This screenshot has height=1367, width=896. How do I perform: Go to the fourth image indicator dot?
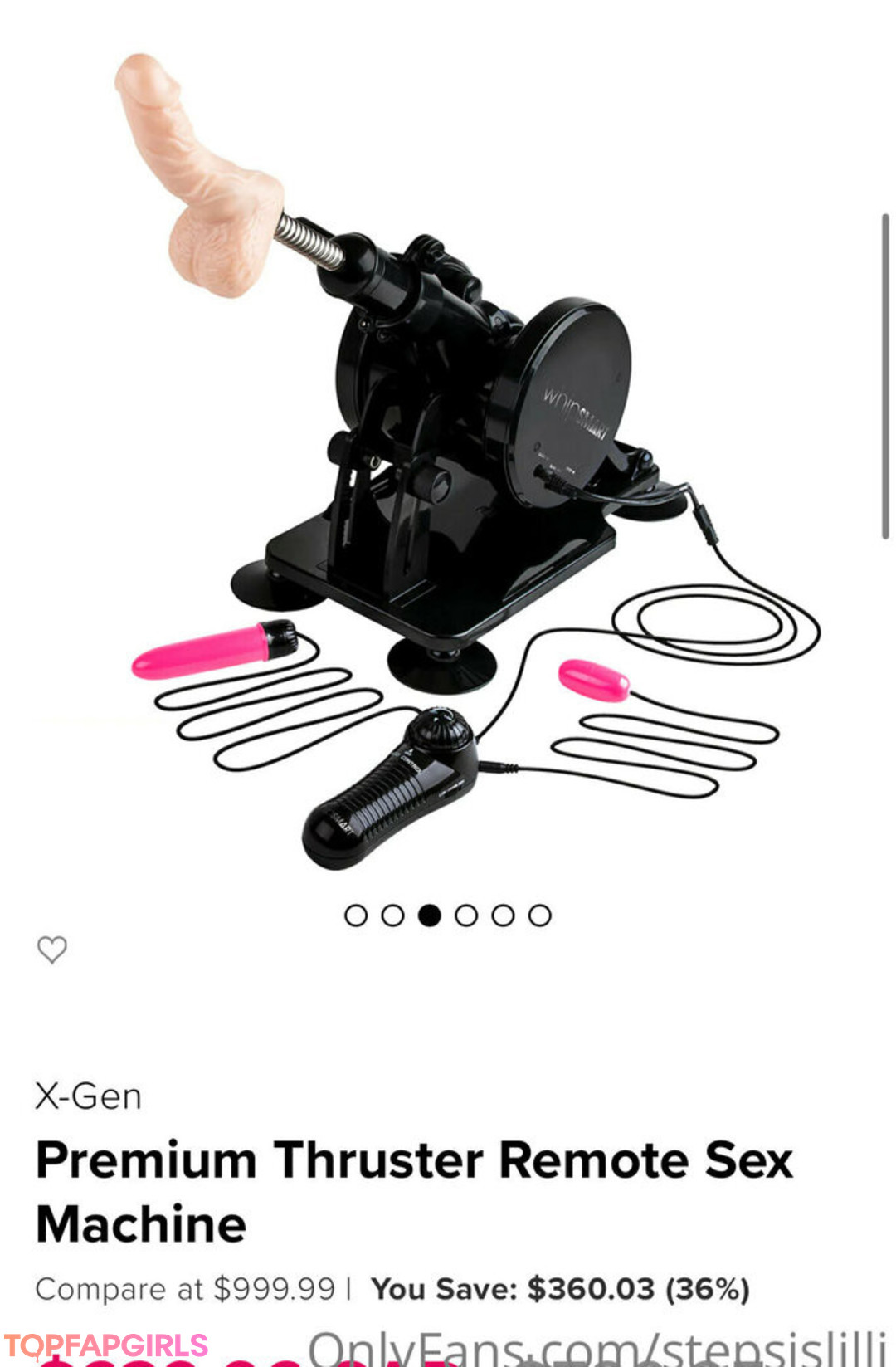pos(466,915)
